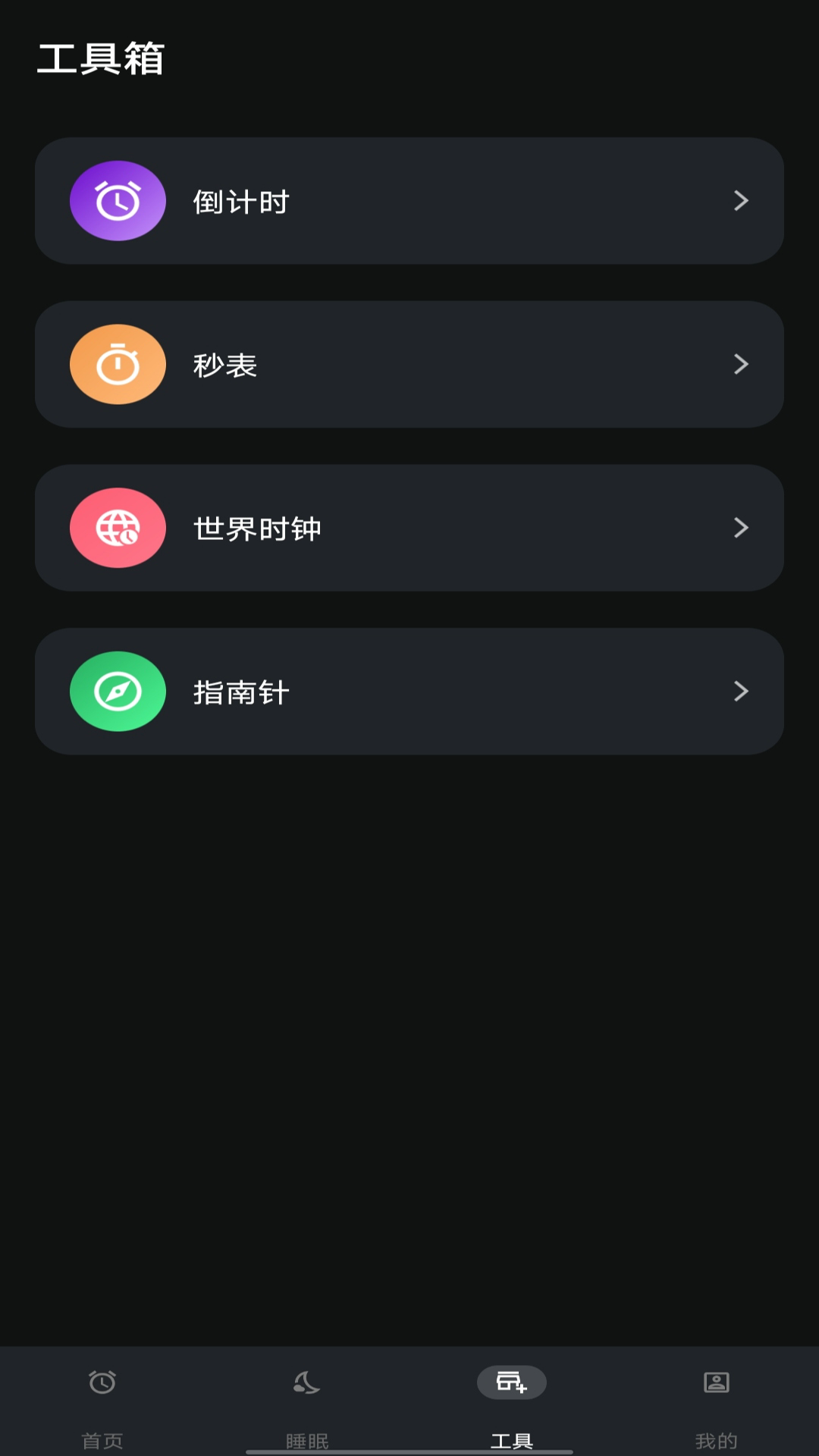This screenshot has width=819, height=1456.
Task: Click the alarm clock icon above 首页
Action: click(102, 1382)
